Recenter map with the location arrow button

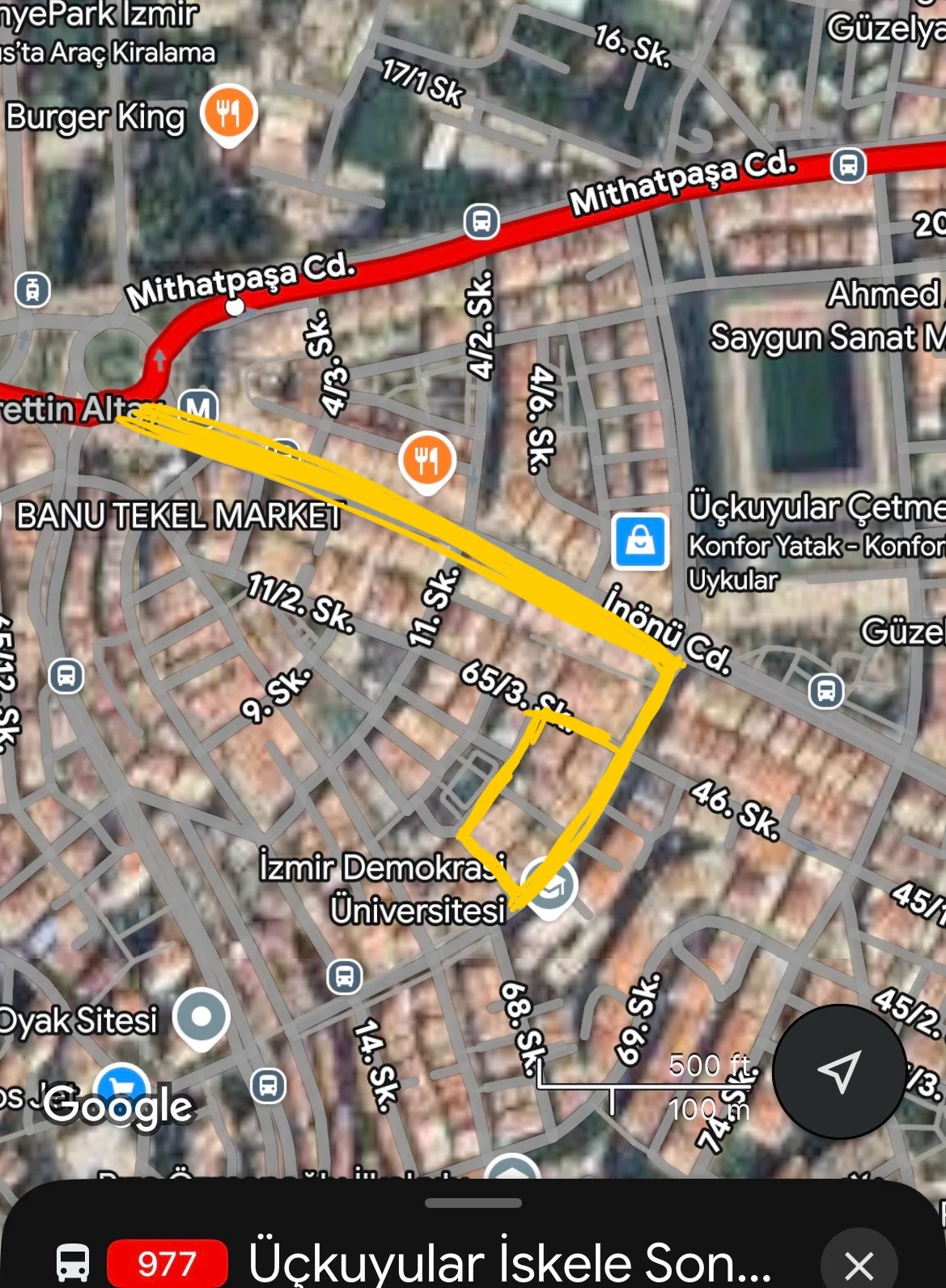click(839, 1071)
